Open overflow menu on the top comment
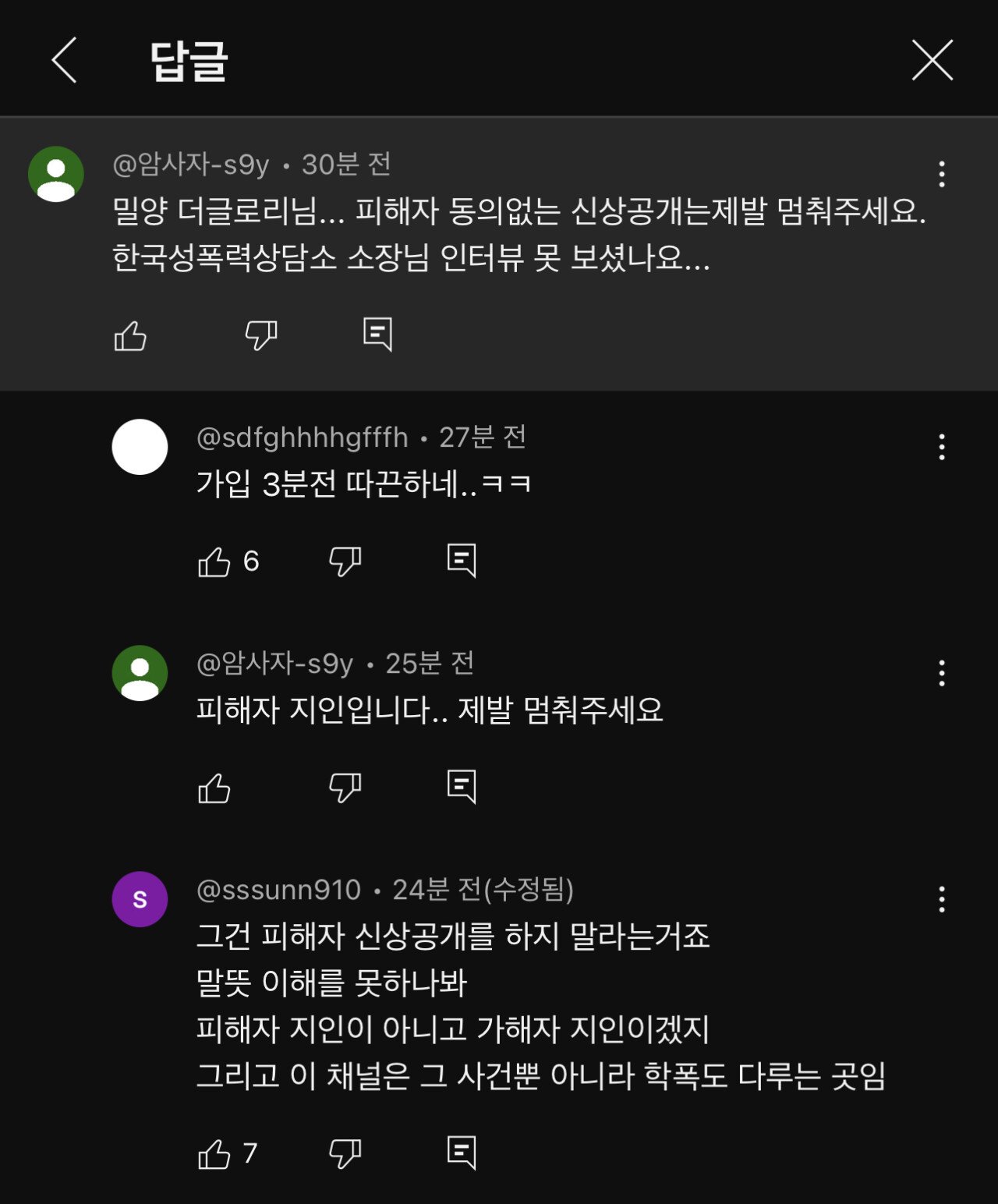Image resolution: width=998 pixels, height=1204 pixels. point(942,174)
